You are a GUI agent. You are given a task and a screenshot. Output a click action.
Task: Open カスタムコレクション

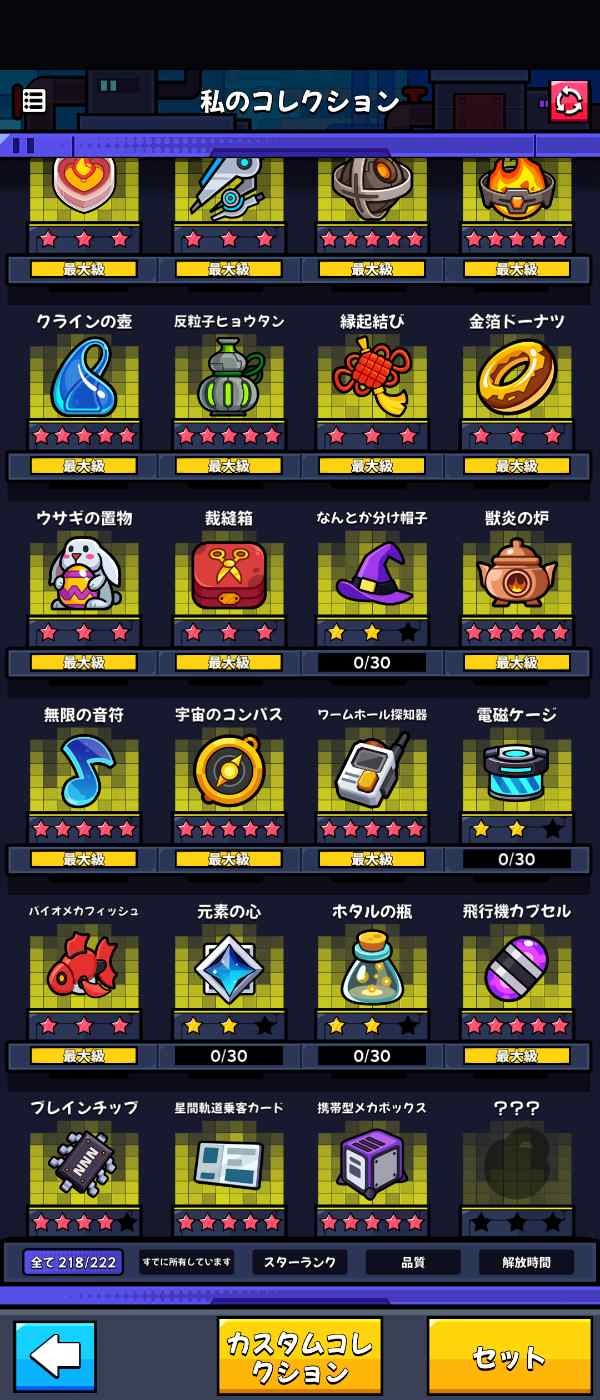pyautogui.click(x=300, y=1356)
